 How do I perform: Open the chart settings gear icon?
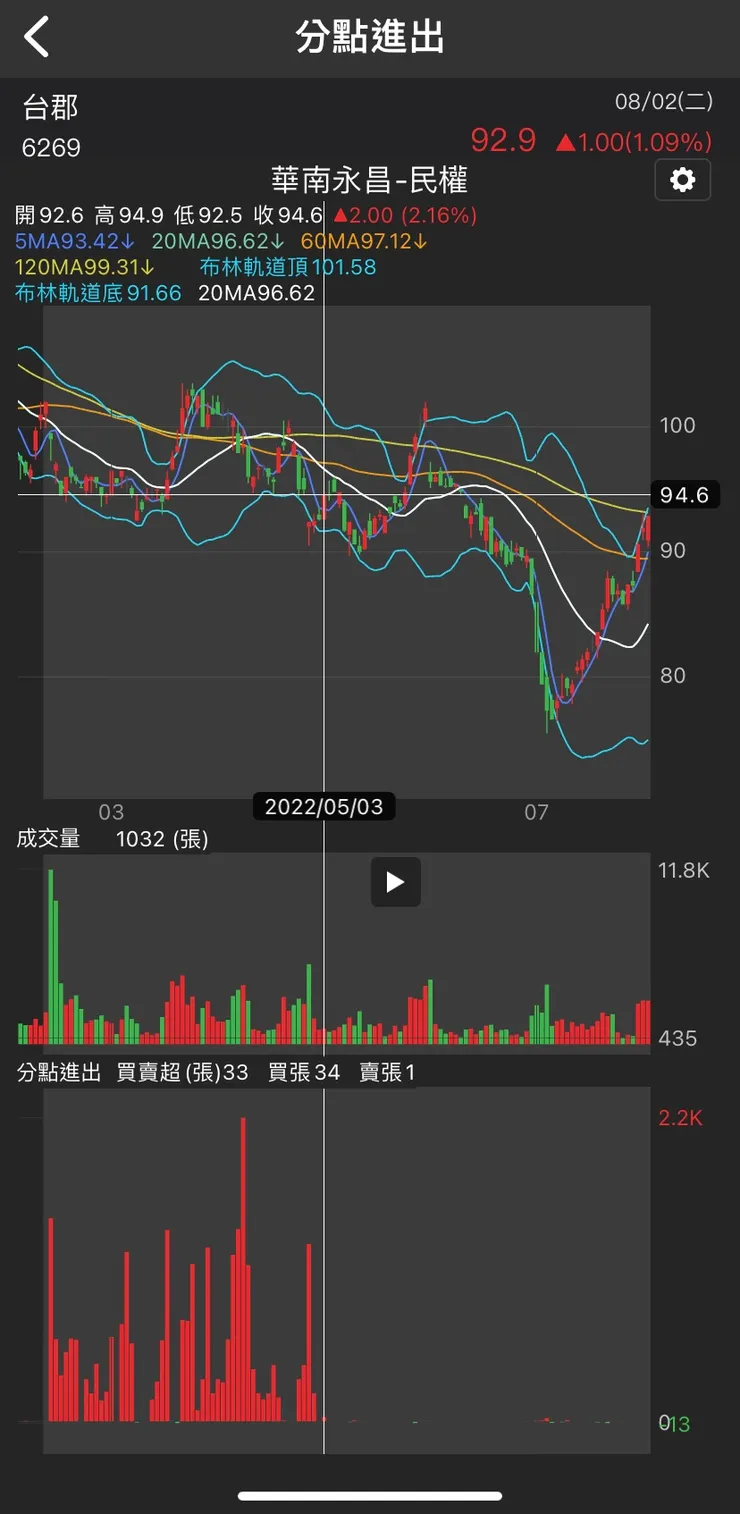682,180
